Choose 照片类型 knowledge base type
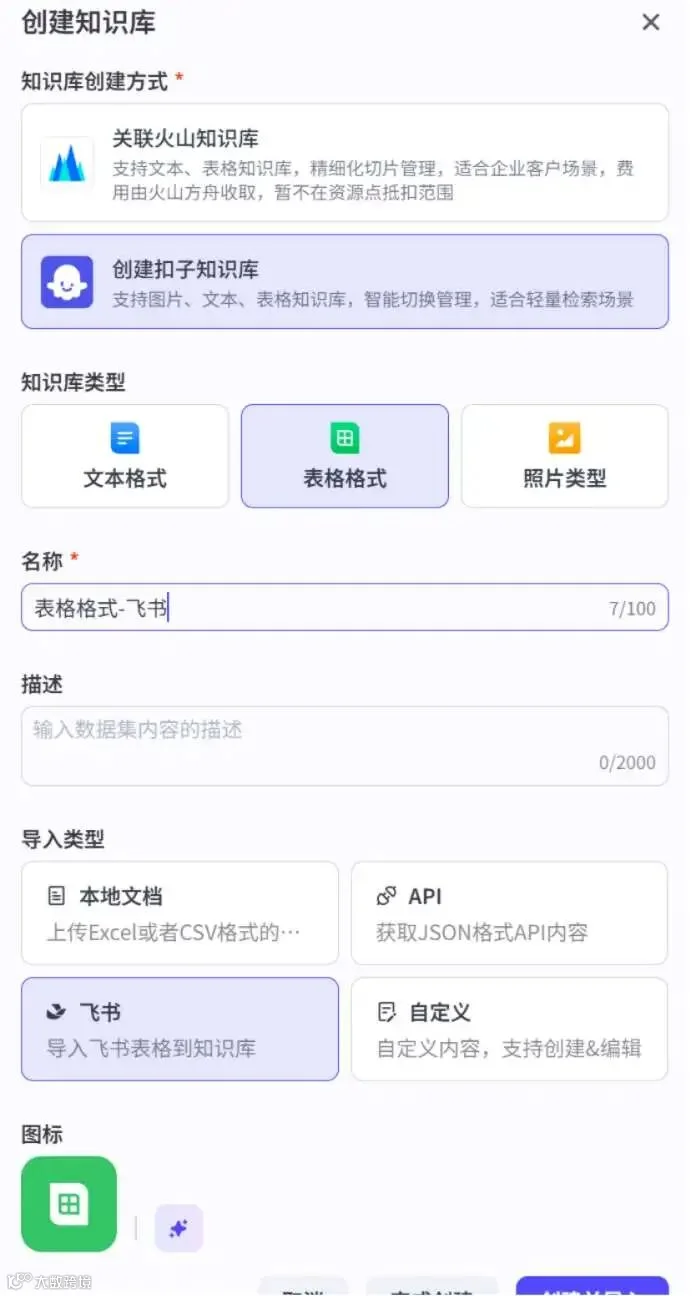 coord(565,456)
